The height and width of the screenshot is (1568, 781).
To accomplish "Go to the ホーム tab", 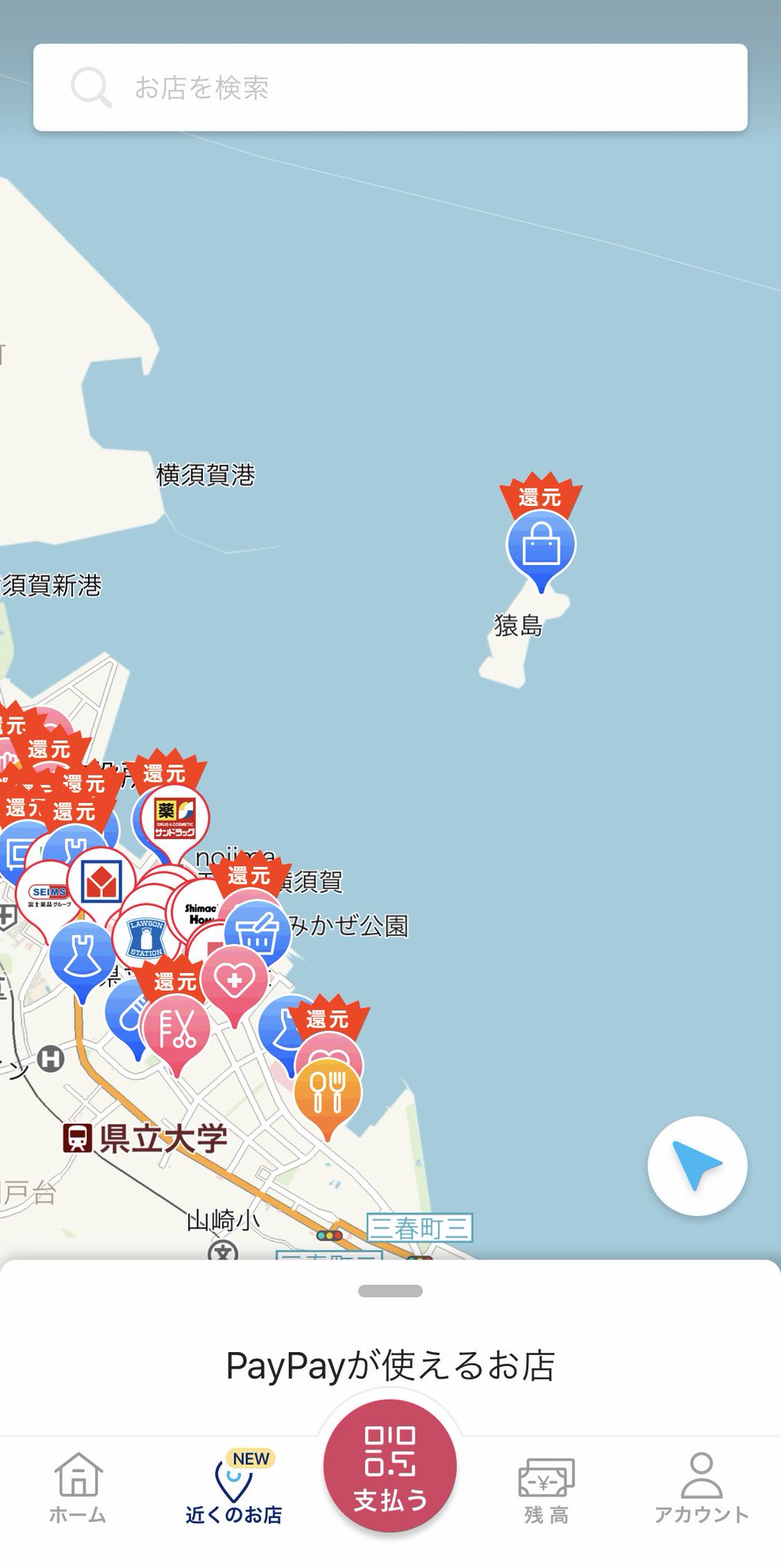I will click(78, 1488).
